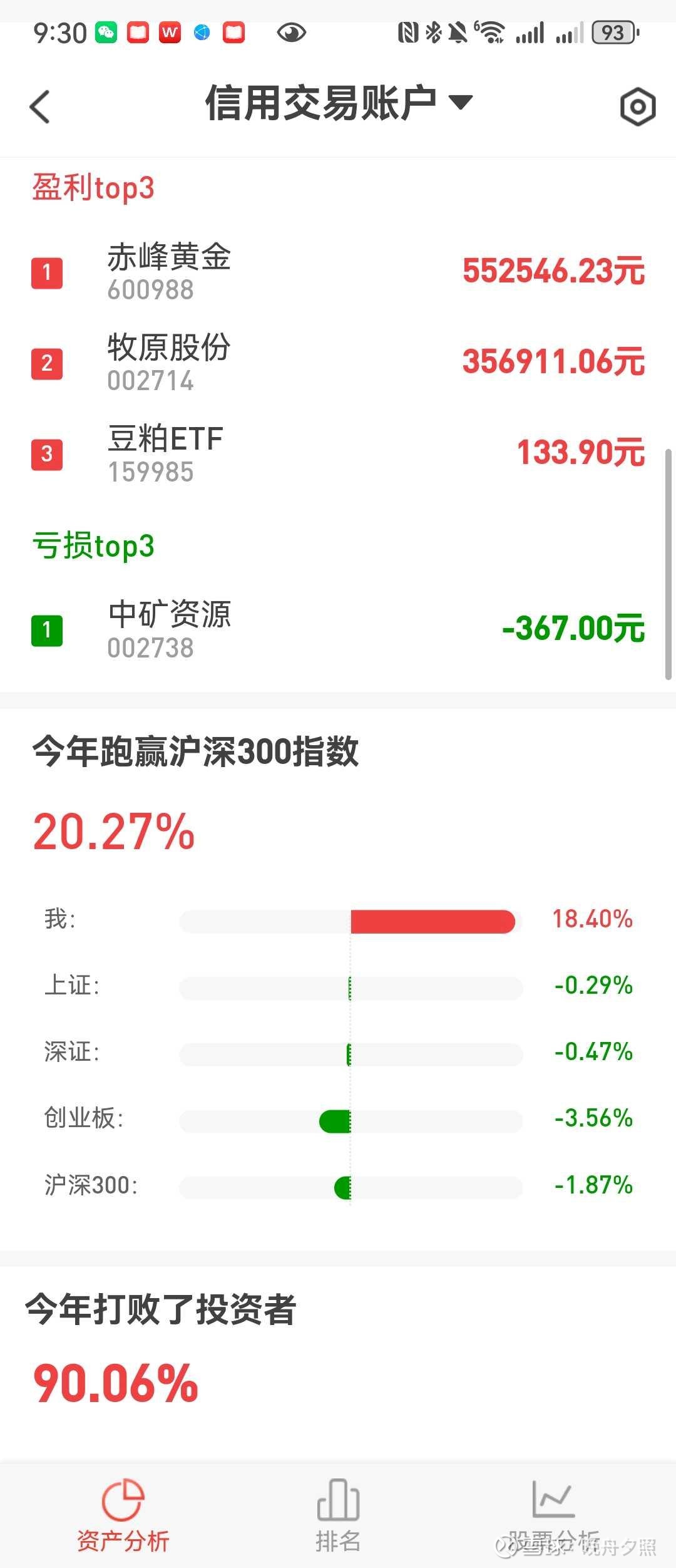
Task: Activate the 资产分析 bottom section
Action: [x=123, y=1522]
